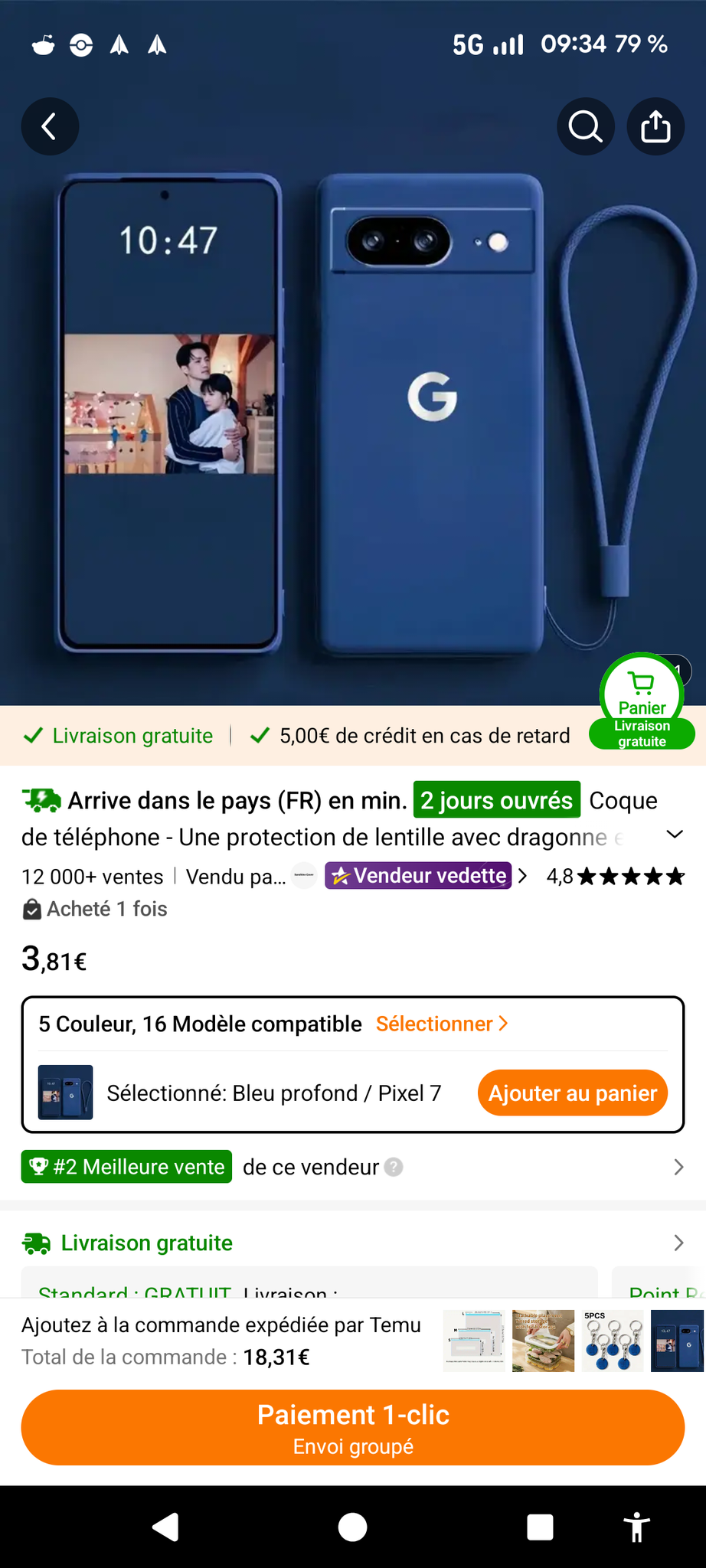Image resolution: width=706 pixels, height=1568 pixels.
Task: Show help for 'de ce vendeur'
Action: pyautogui.click(x=394, y=1167)
